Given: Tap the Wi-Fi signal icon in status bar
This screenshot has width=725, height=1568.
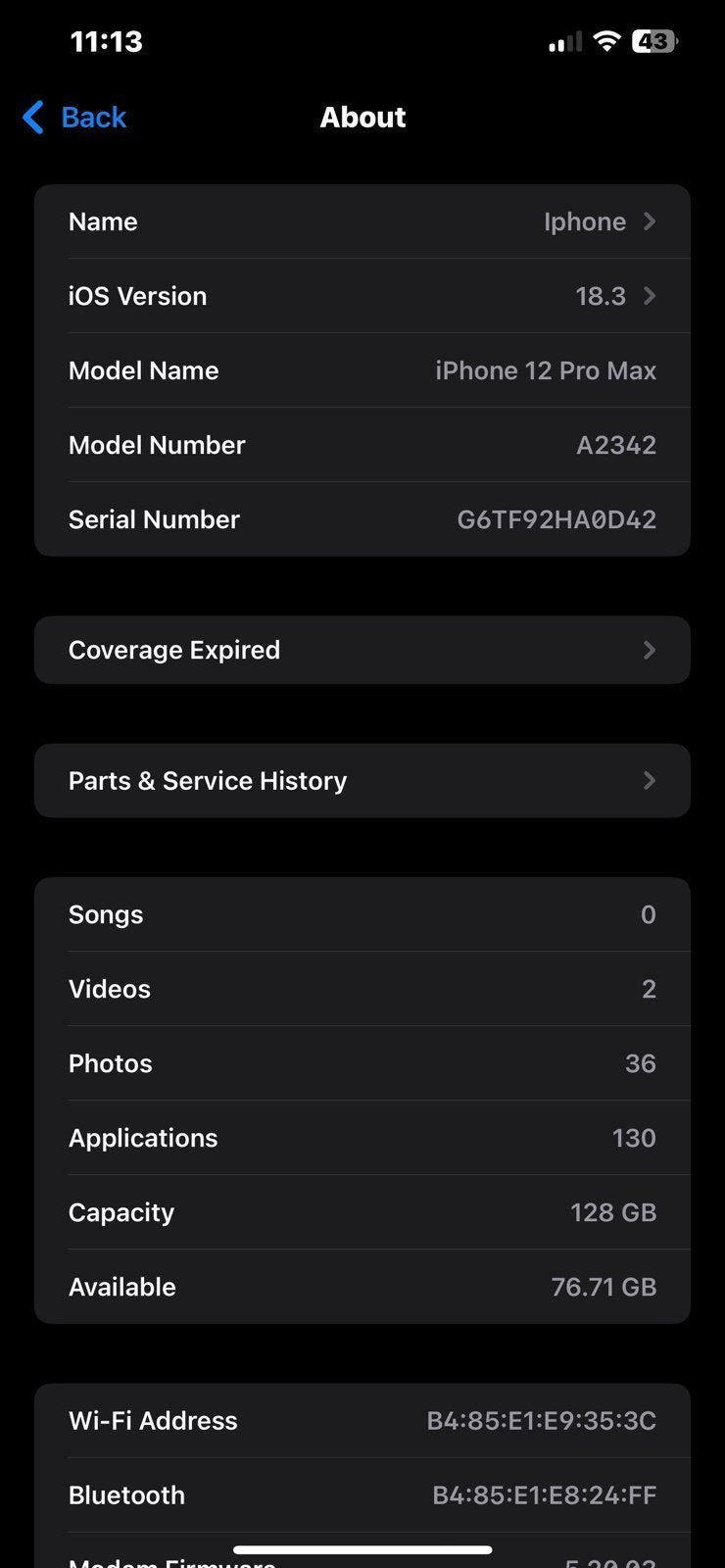Looking at the screenshot, I should click(x=606, y=41).
